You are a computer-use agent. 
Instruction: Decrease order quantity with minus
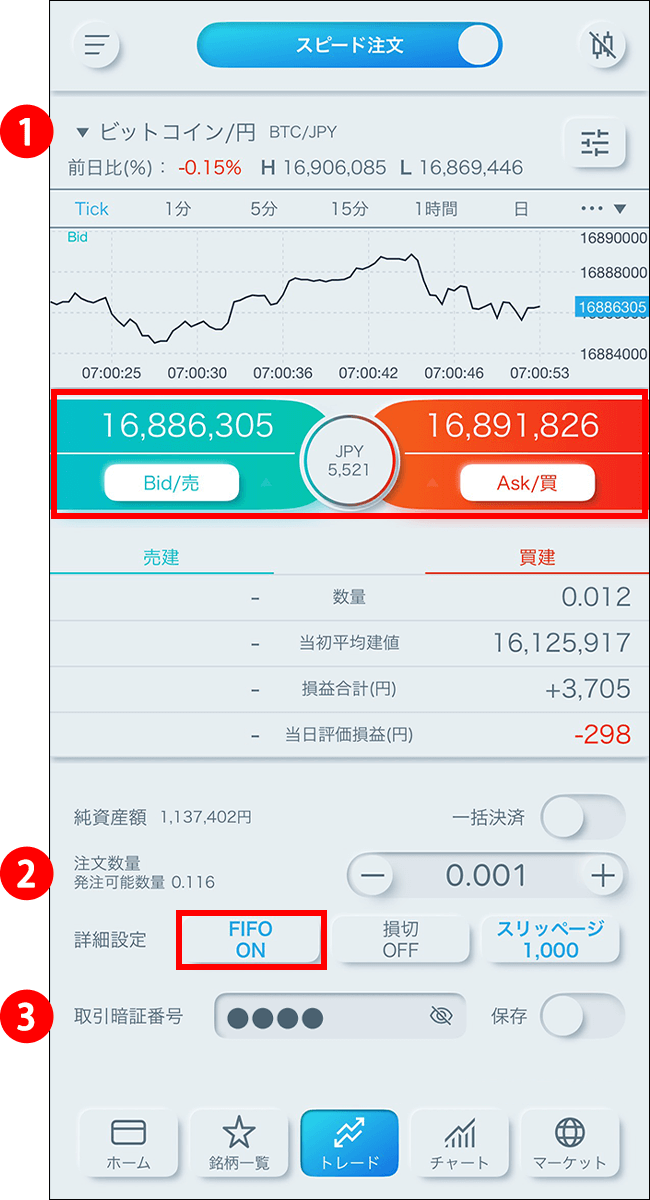[x=372, y=876]
